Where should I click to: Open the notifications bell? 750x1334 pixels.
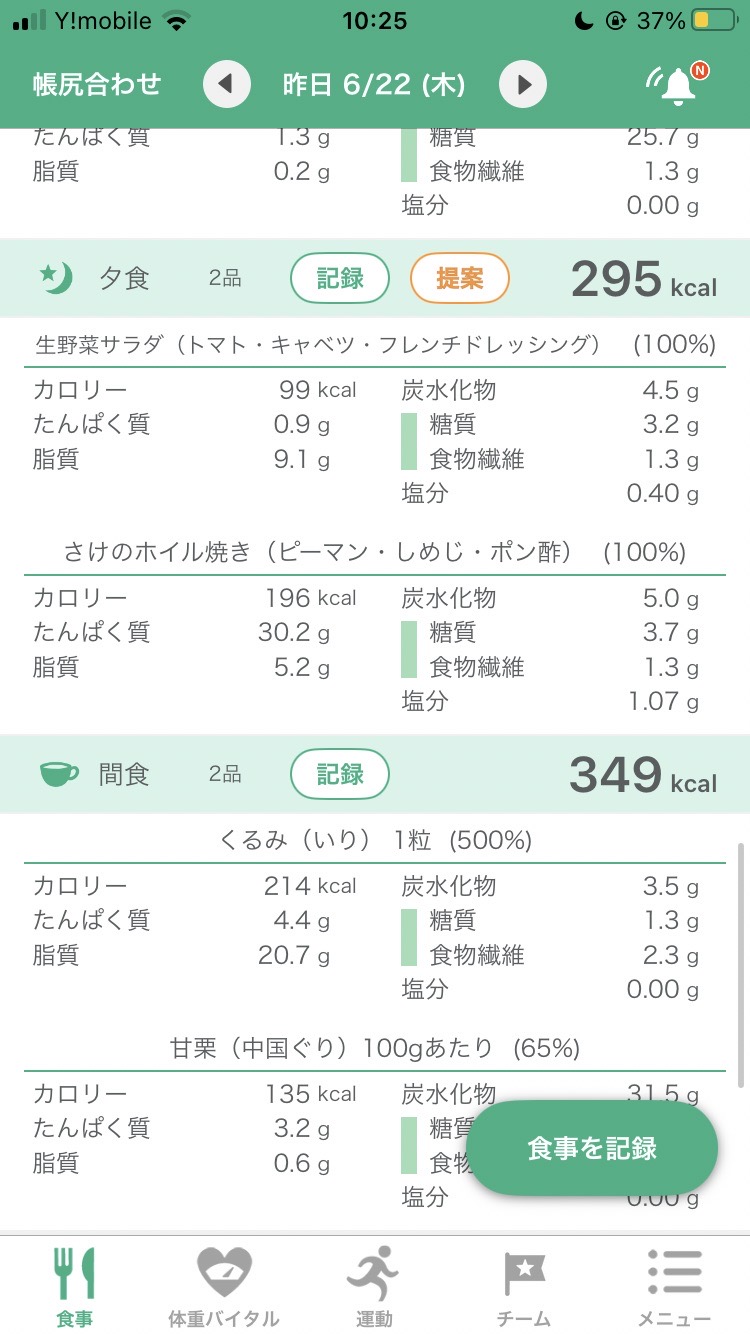click(678, 84)
